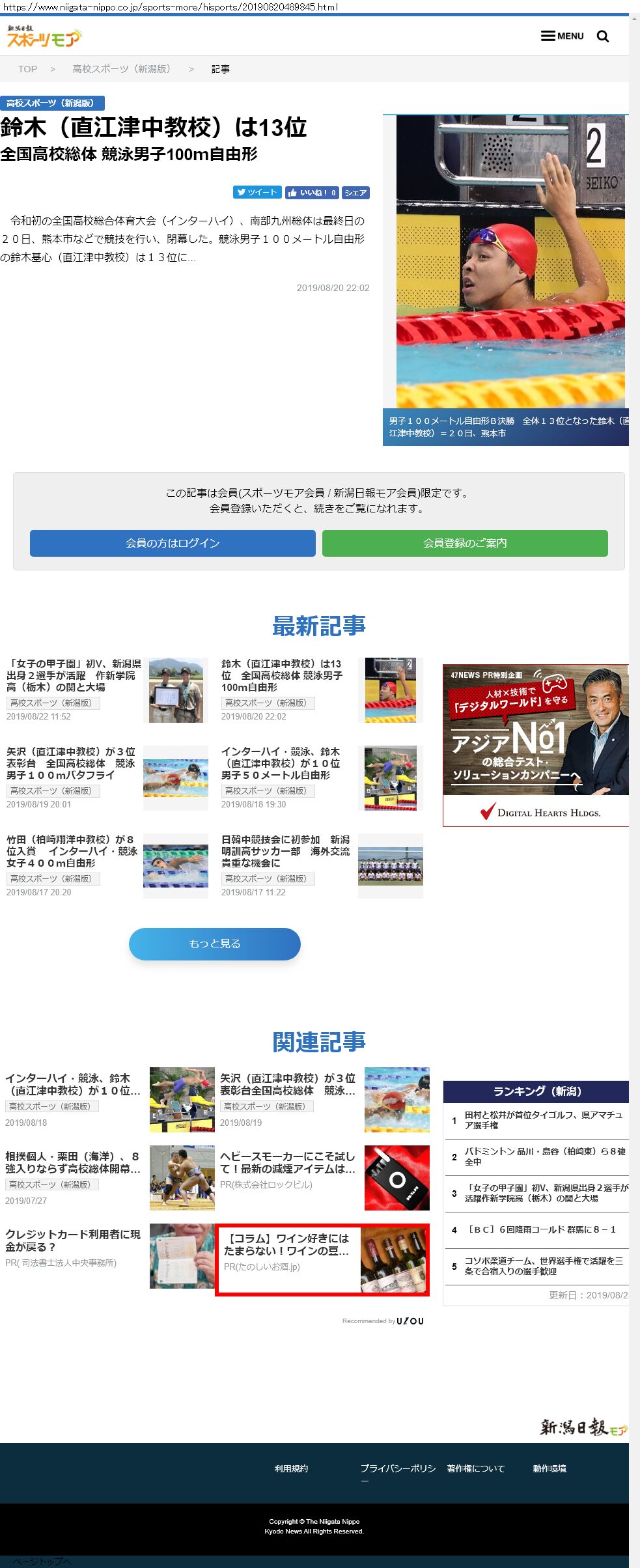Screen dimensions: 640x1568
Task: Open article 竹田（柏崎翔洋中教校）が8位入賞
Action: pyautogui.click(x=72, y=851)
